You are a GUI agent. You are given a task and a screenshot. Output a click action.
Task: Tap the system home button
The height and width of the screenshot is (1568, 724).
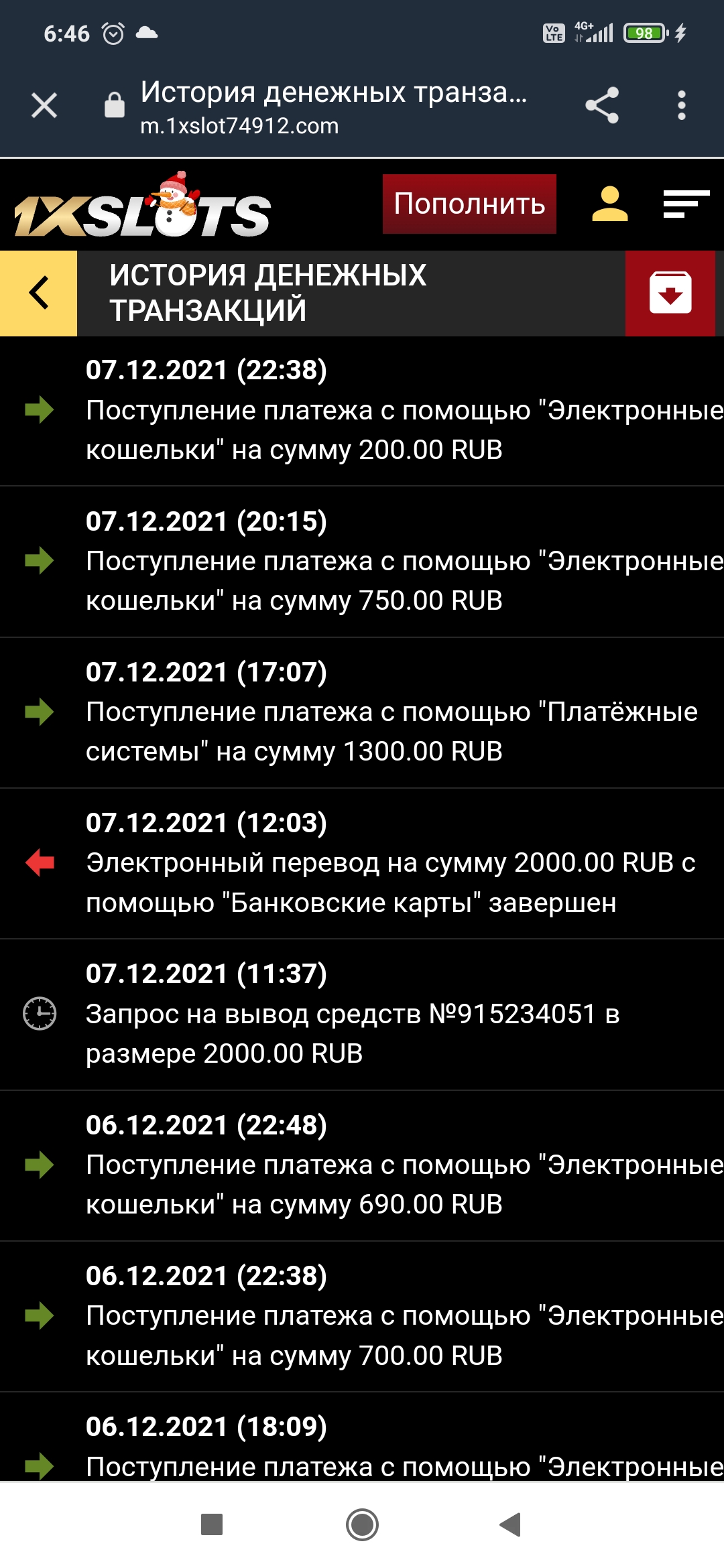[x=362, y=1524]
